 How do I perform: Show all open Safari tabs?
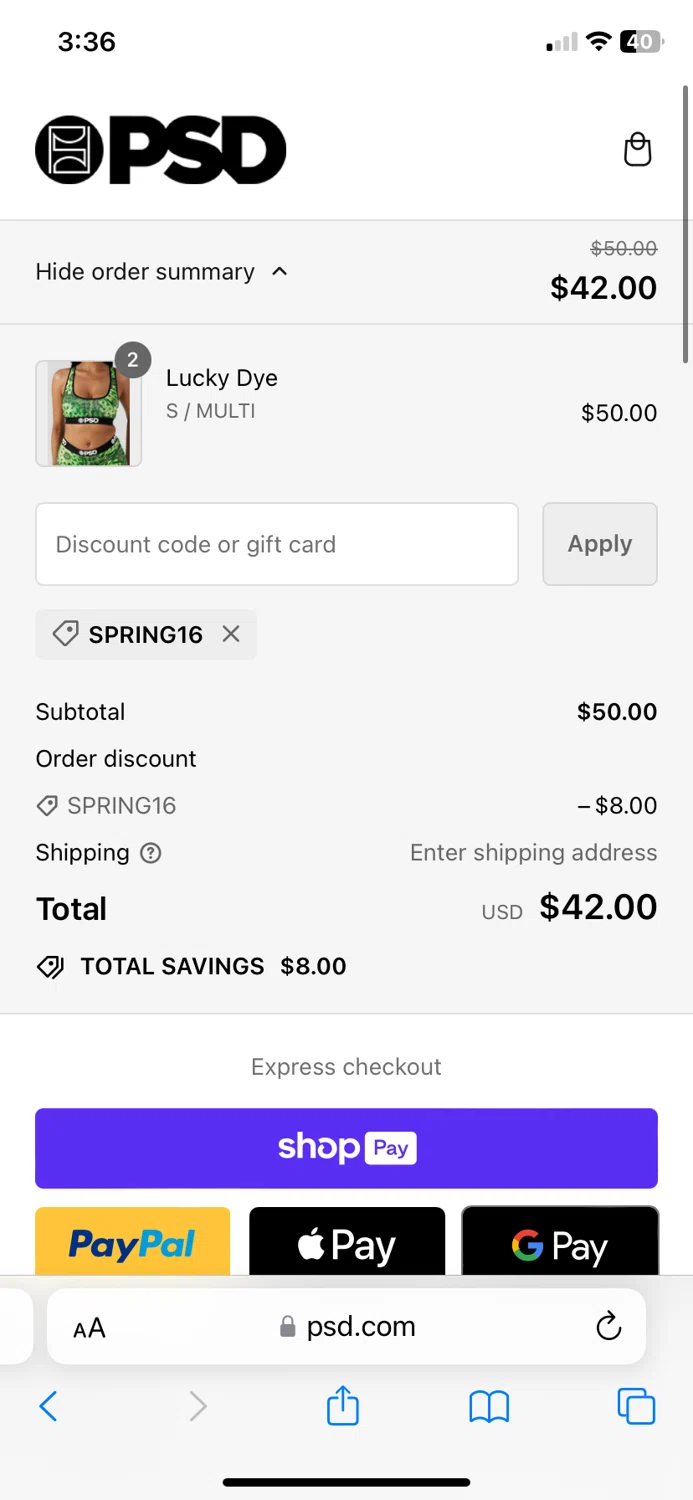636,1406
